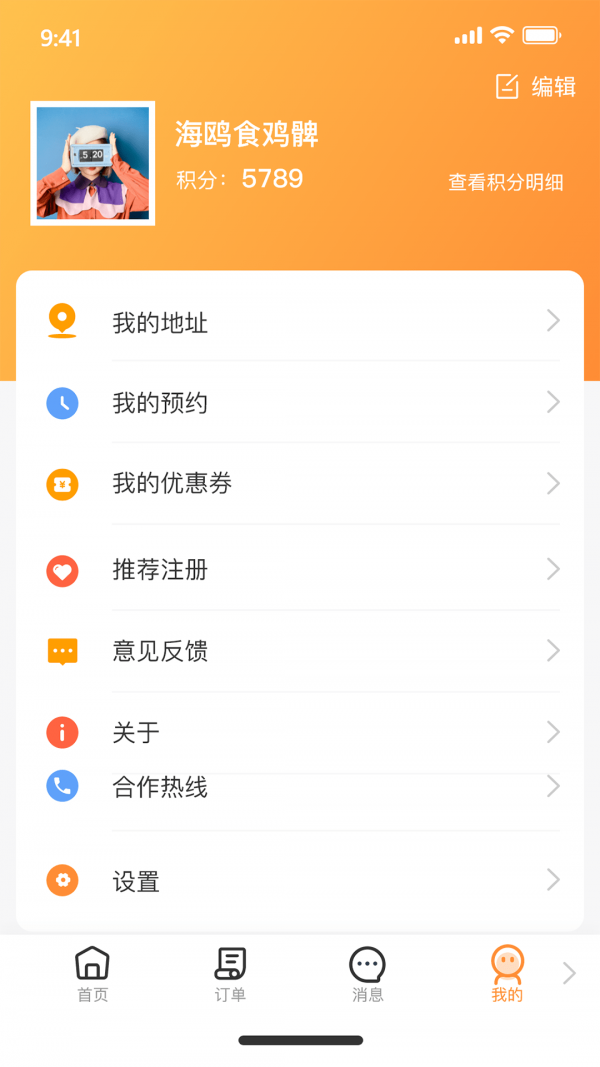Open 查看积分明细 points details
The width and height of the screenshot is (600, 1067).
(505, 182)
